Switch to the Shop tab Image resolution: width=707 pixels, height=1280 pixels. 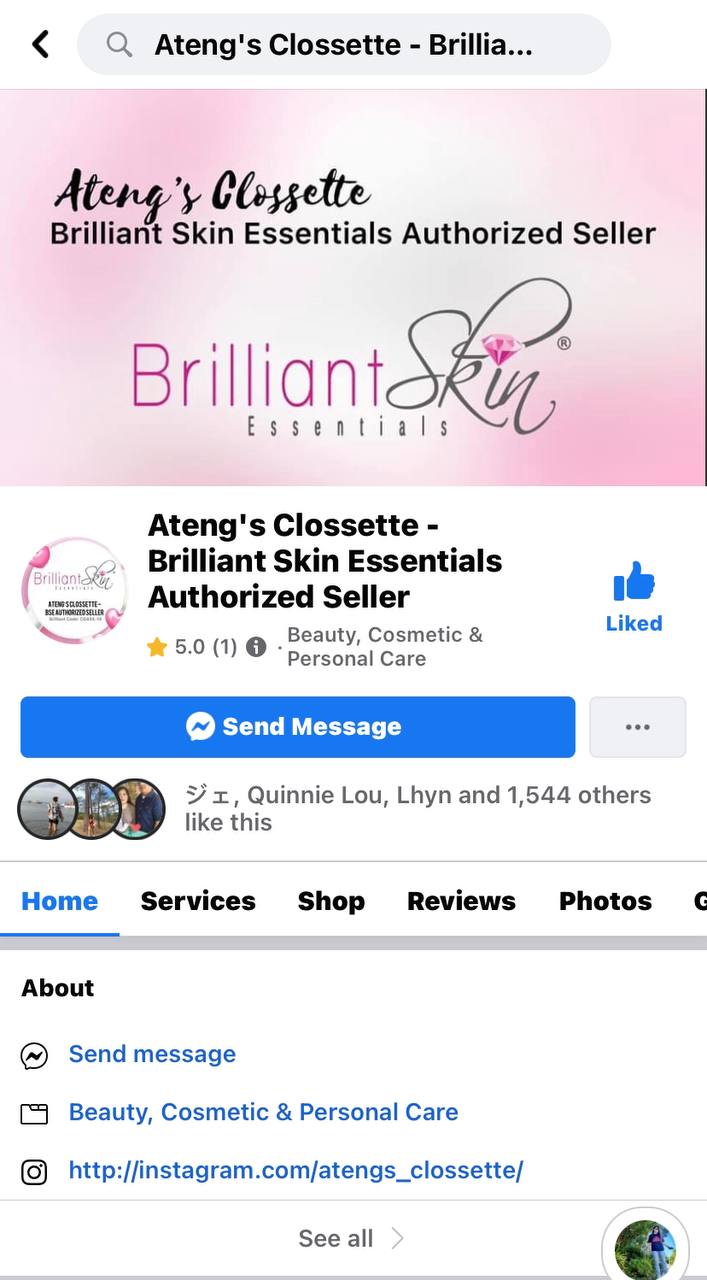pos(331,901)
